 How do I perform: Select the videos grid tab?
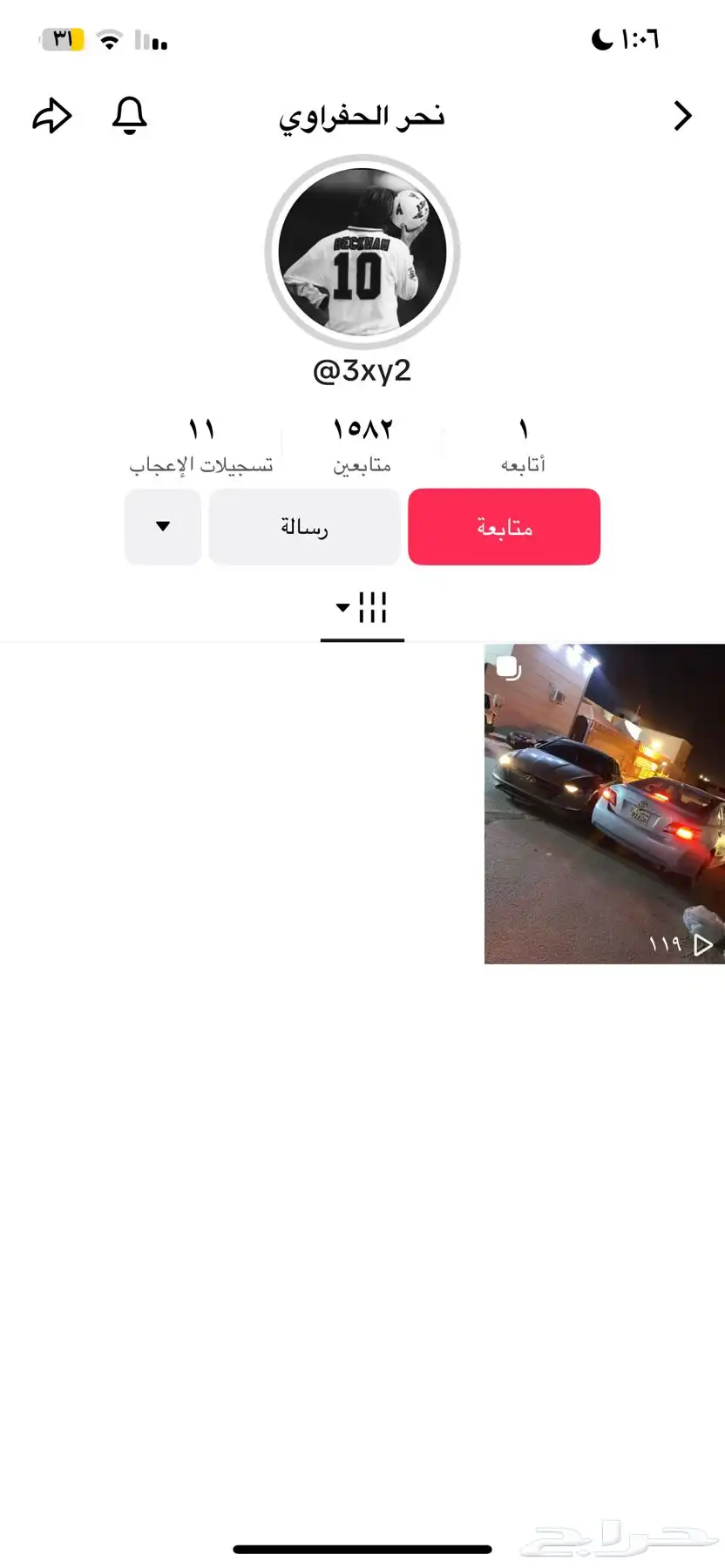(362, 608)
